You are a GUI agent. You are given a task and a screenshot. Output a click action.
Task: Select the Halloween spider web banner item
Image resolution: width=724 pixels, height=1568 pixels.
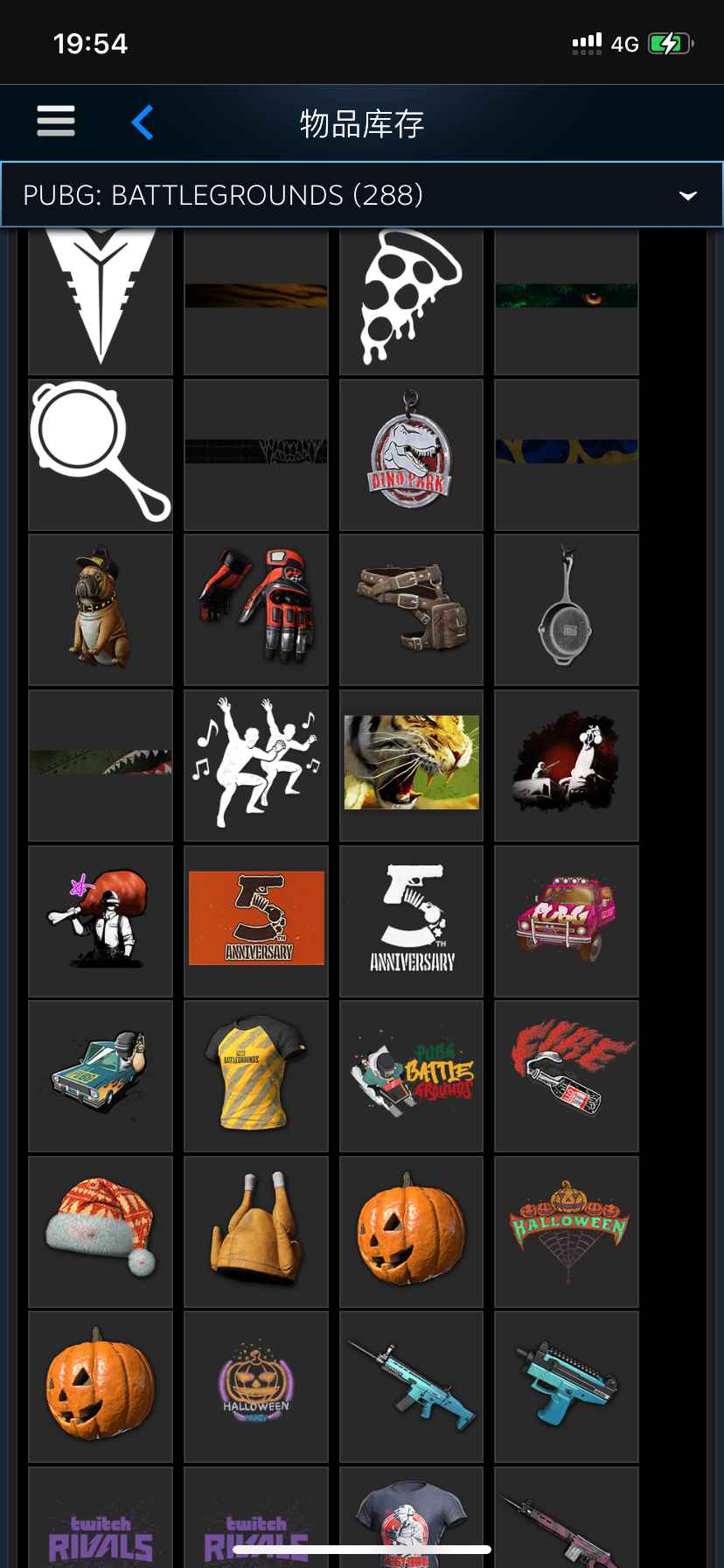(567, 1231)
